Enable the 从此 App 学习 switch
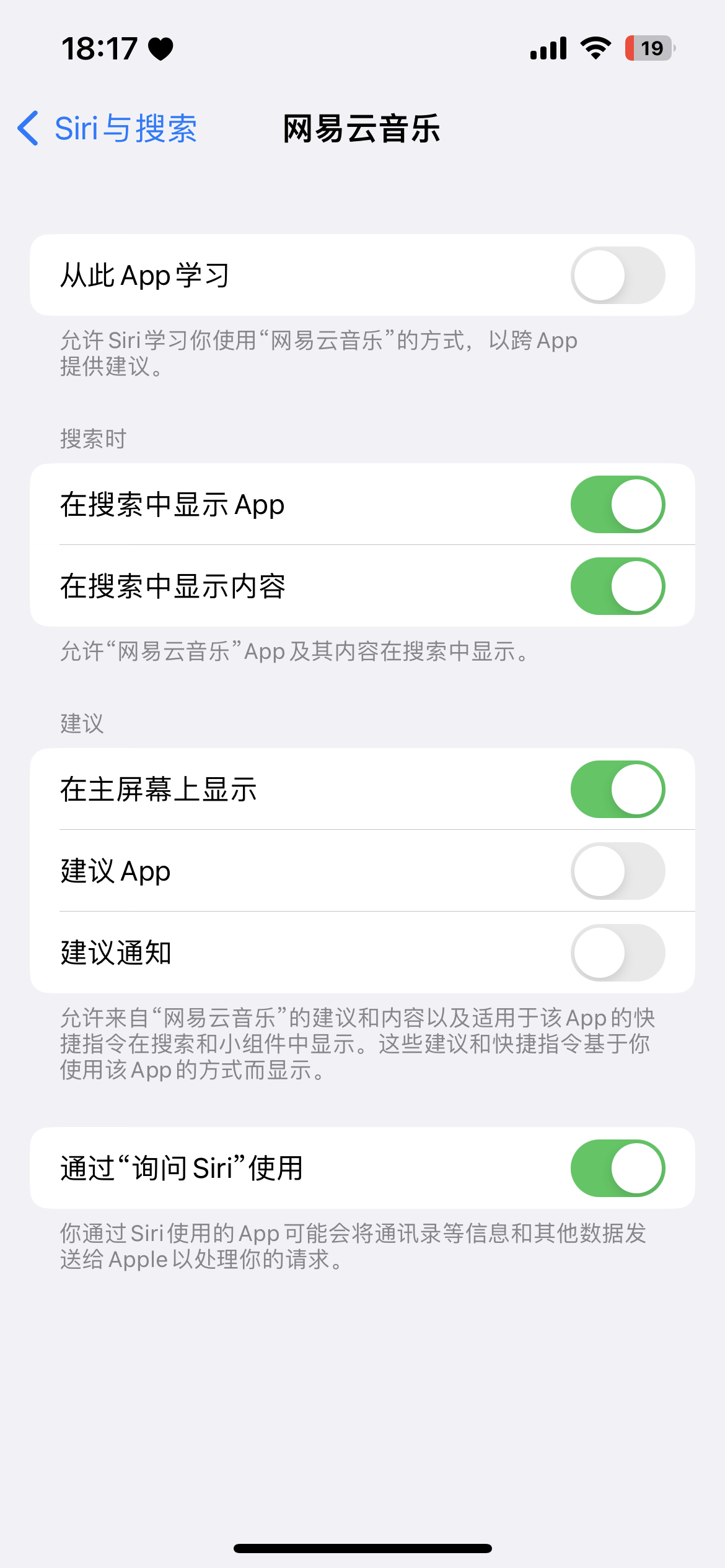 tap(617, 276)
